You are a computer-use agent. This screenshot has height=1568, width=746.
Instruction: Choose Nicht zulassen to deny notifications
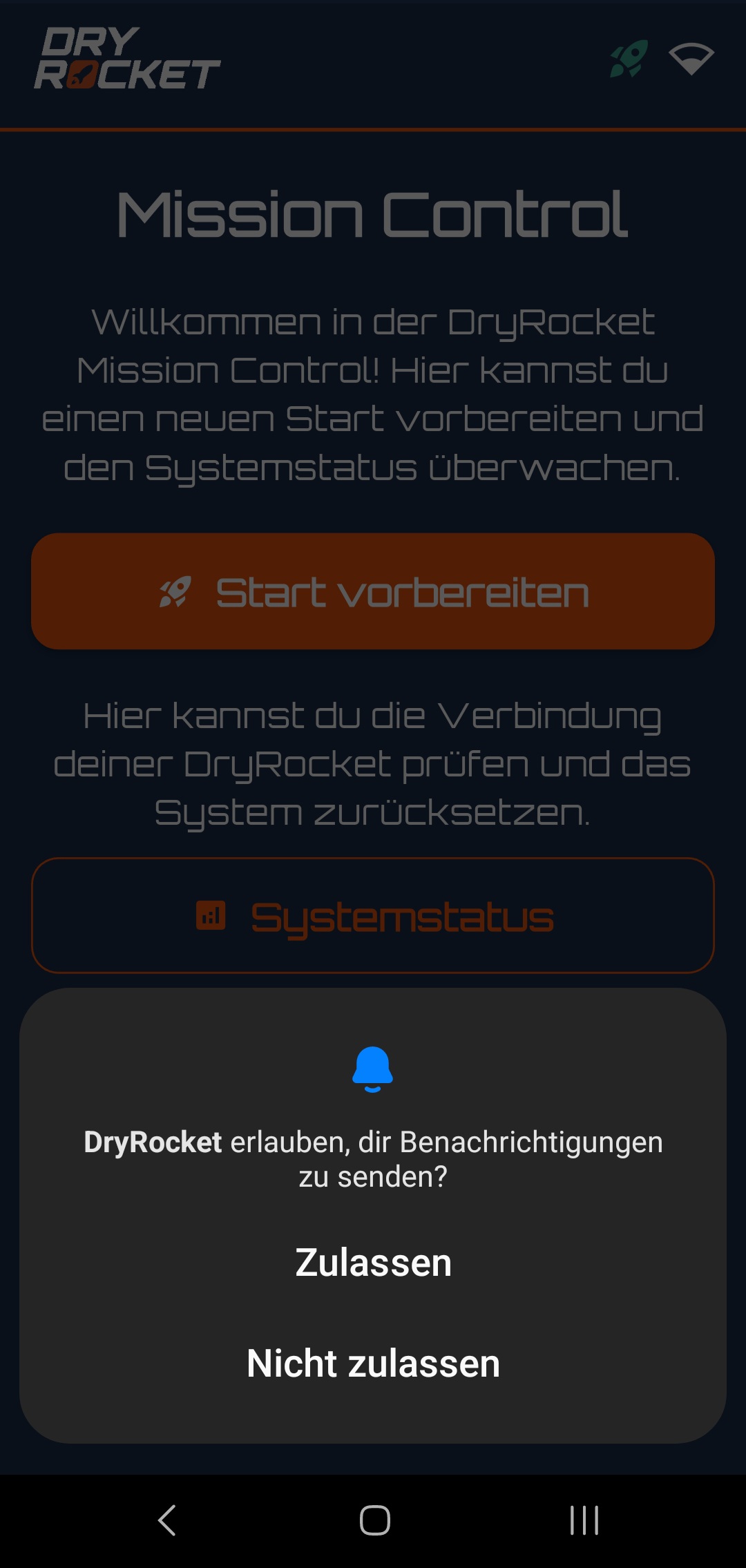(373, 1364)
